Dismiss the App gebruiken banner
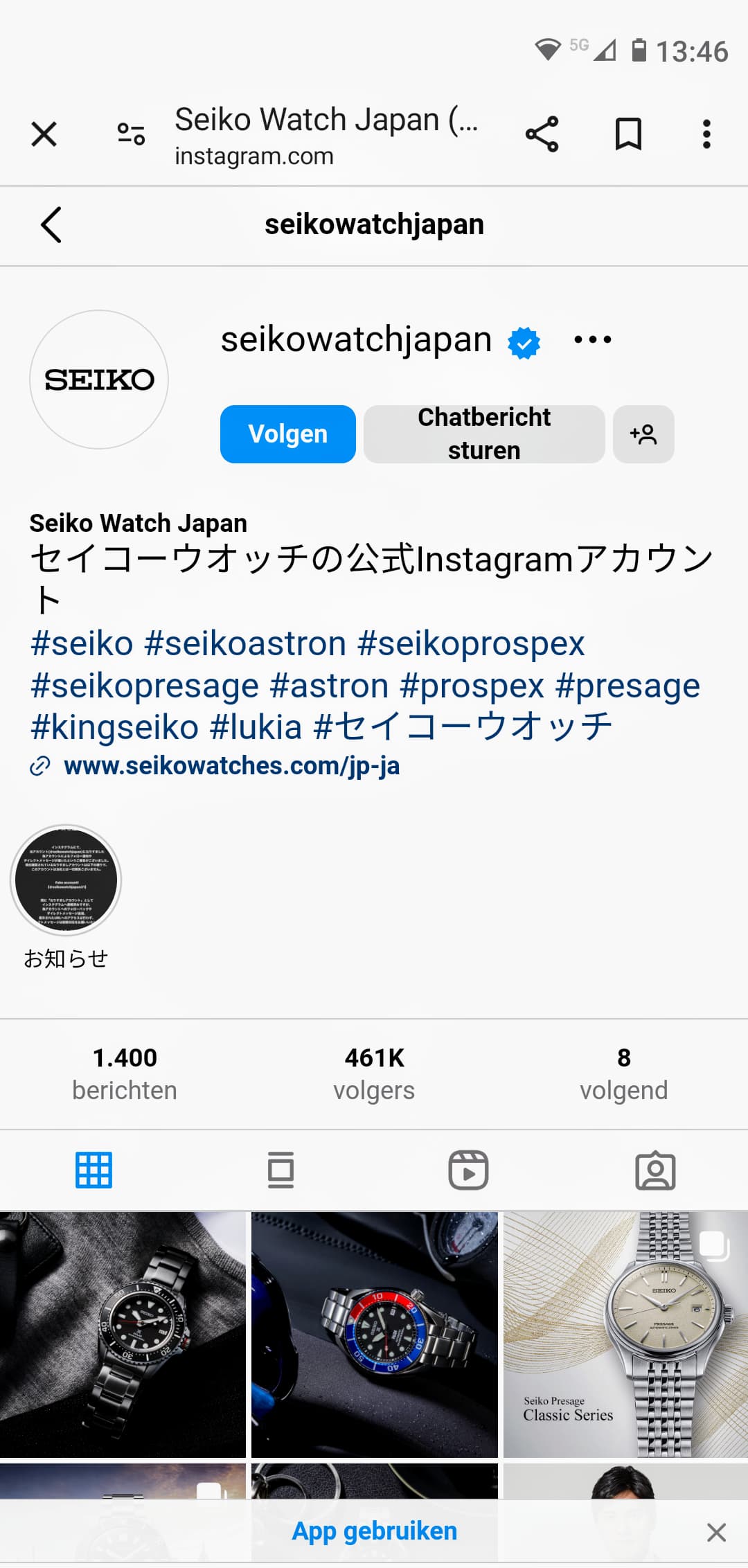Viewport: 748px width, 1568px height. 717,1533
